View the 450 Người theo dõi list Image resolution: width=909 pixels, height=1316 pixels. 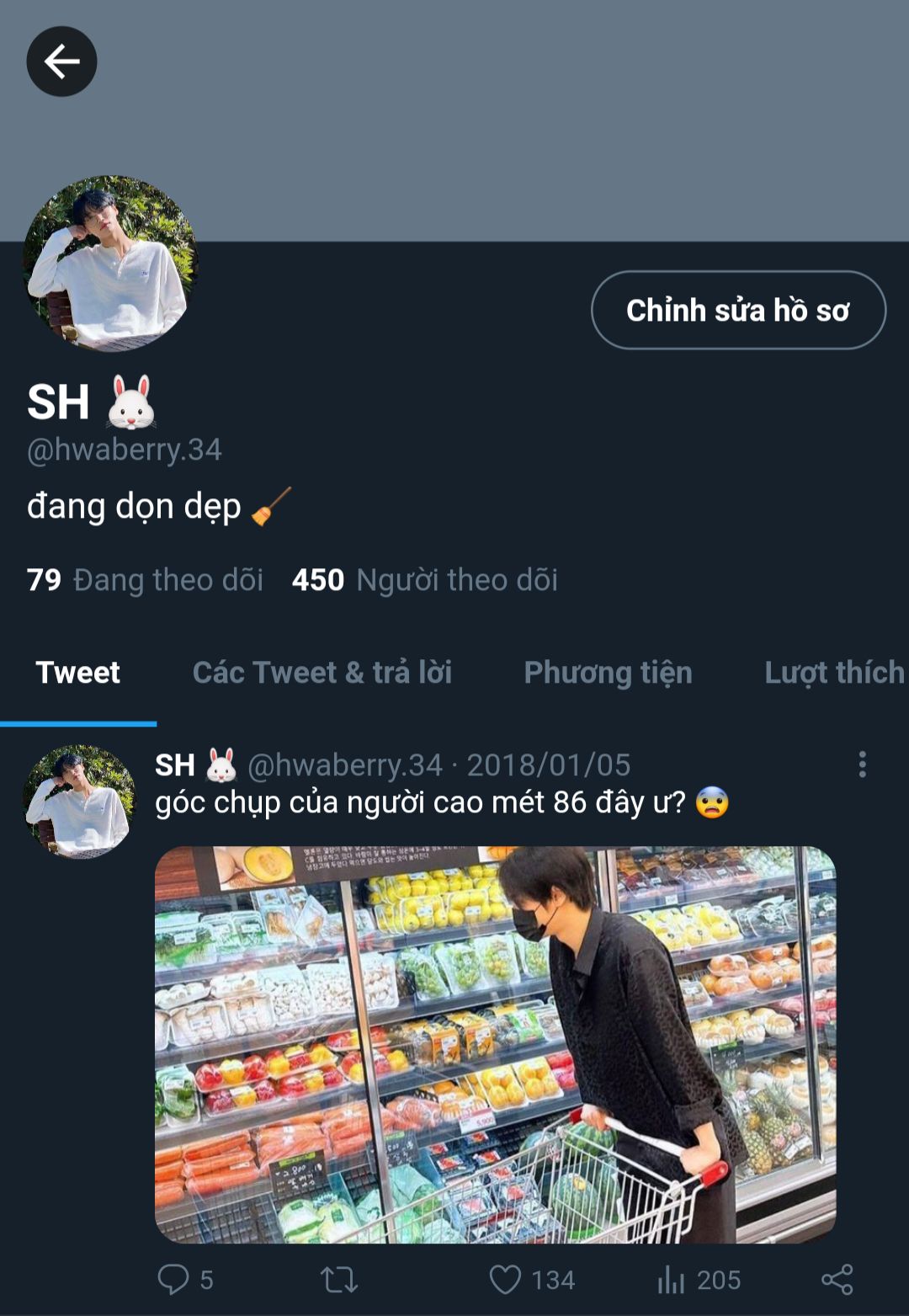pos(424,580)
